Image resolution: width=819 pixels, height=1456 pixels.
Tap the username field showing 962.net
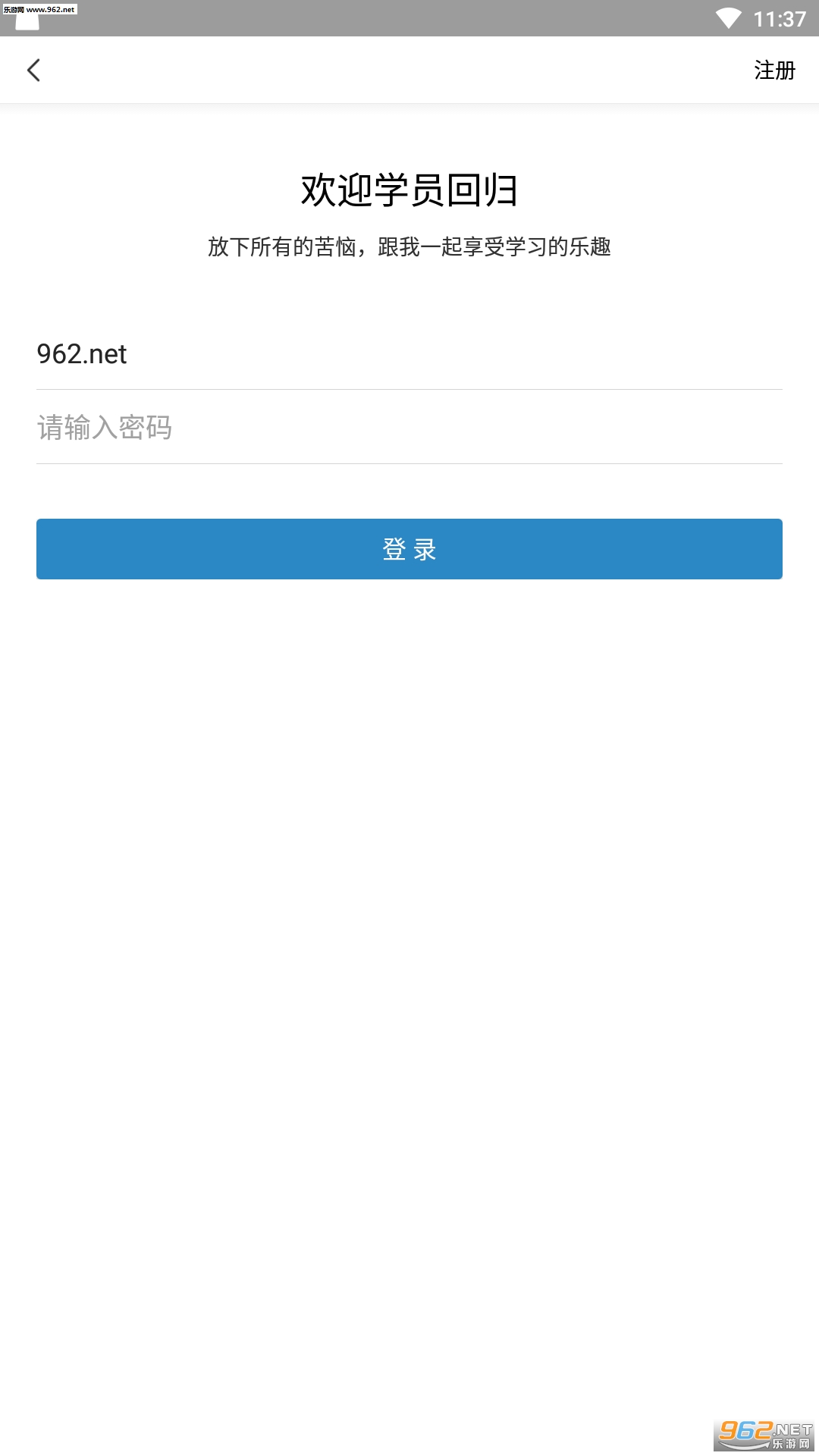(x=409, y=354)
